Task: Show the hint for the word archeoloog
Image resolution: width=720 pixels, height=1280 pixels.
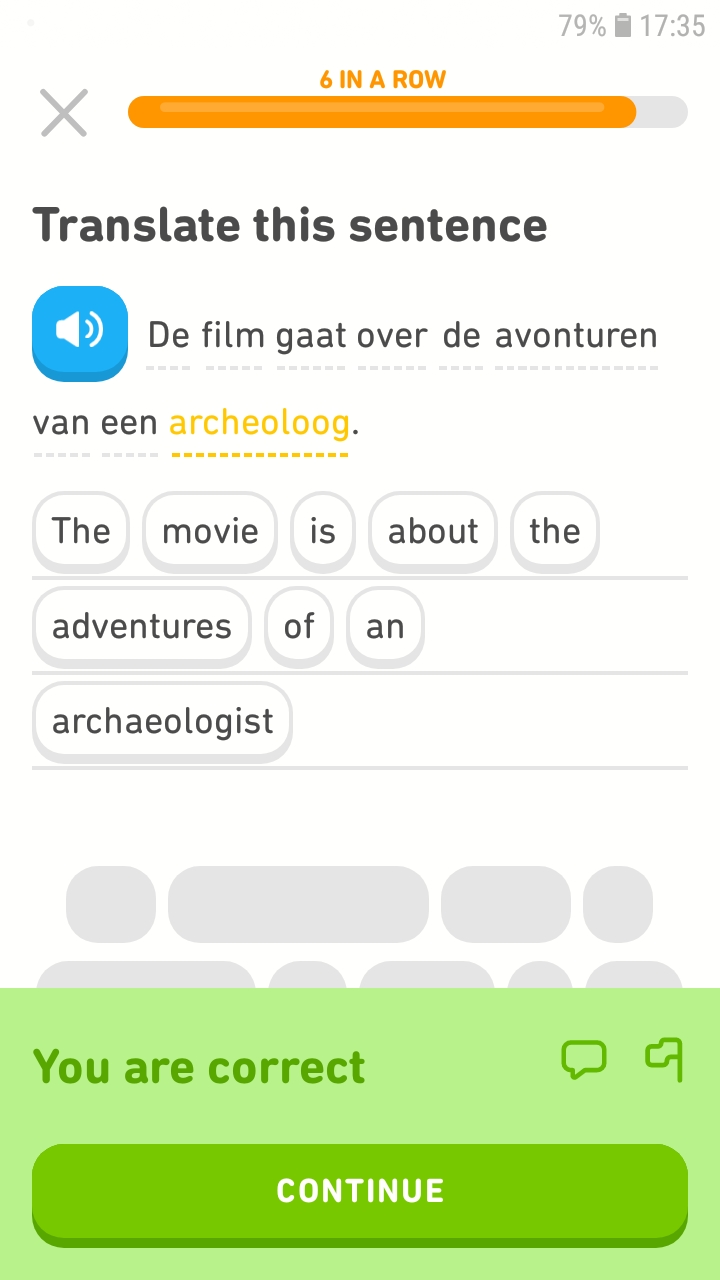Action: coord(260,423)
